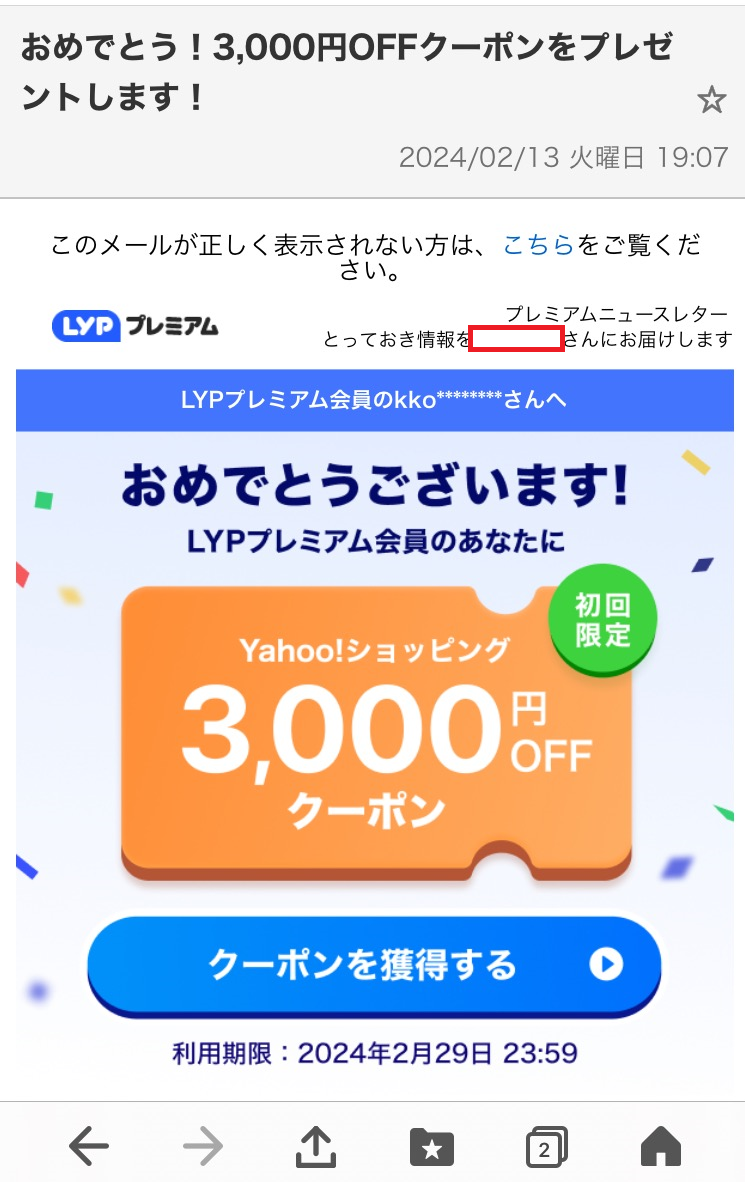Tap the blue LYPプレミアム会員 header banner
745x1182 pixels.
click(372, 400)
